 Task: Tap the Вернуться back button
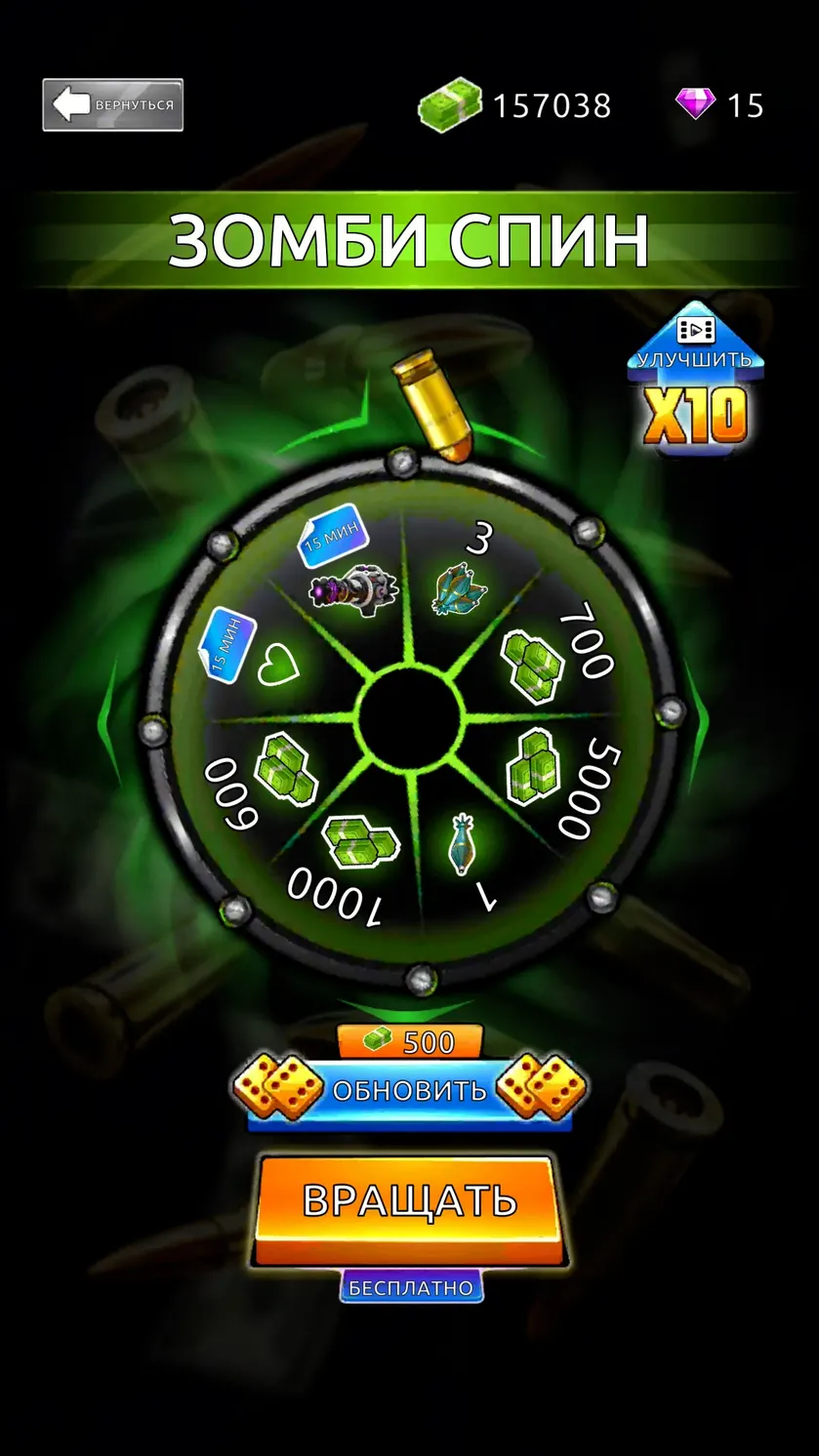(112, 104)
